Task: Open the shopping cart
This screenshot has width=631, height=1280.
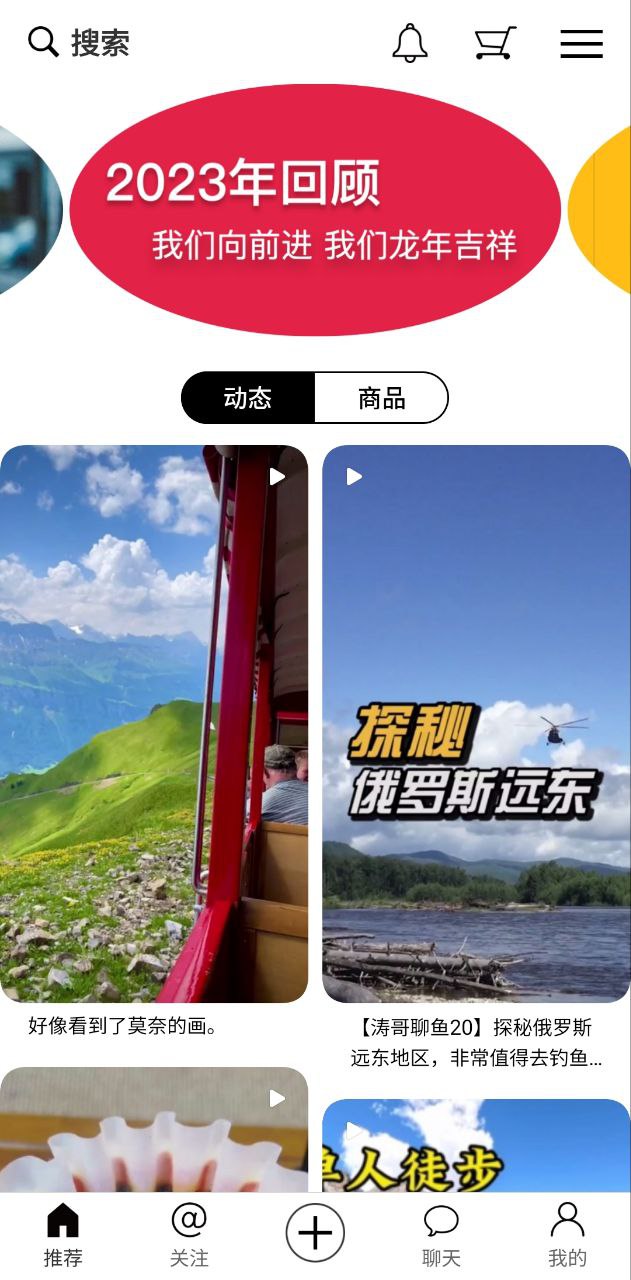Action: [495, 43]
